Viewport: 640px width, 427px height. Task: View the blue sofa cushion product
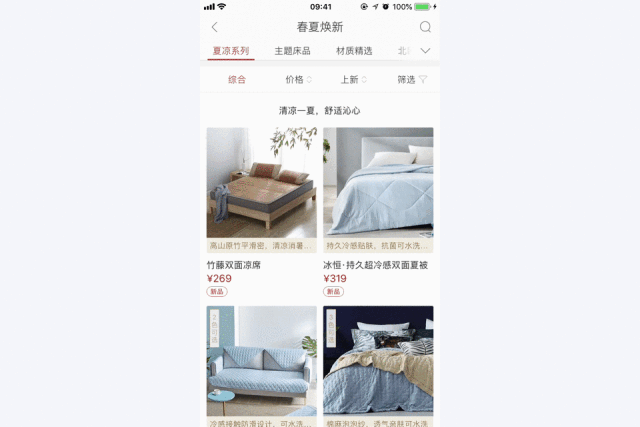(261, 360)
